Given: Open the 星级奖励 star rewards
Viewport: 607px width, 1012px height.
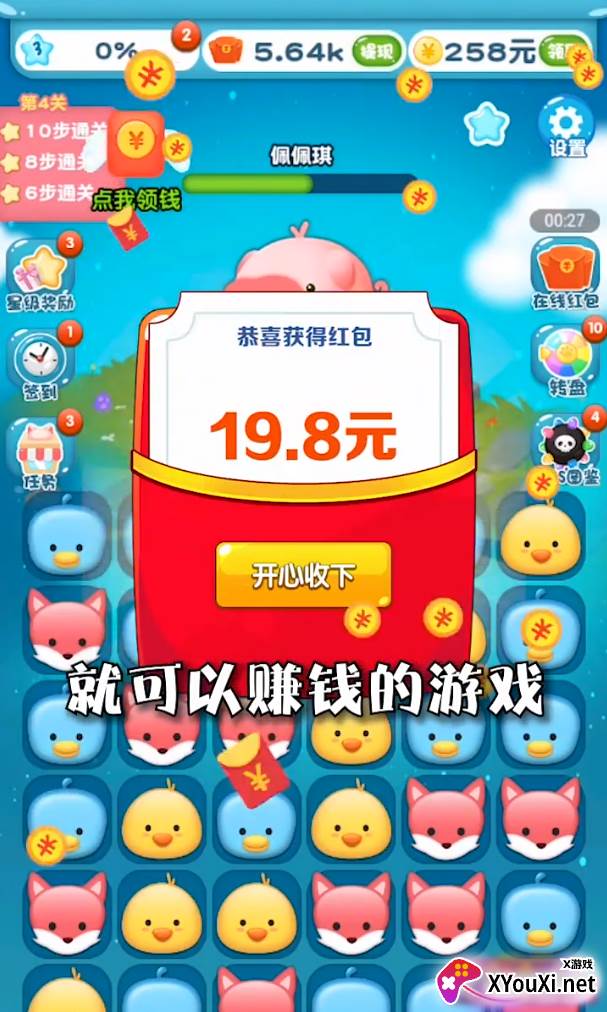Looking at the screenshot, I should pos(41,276).
